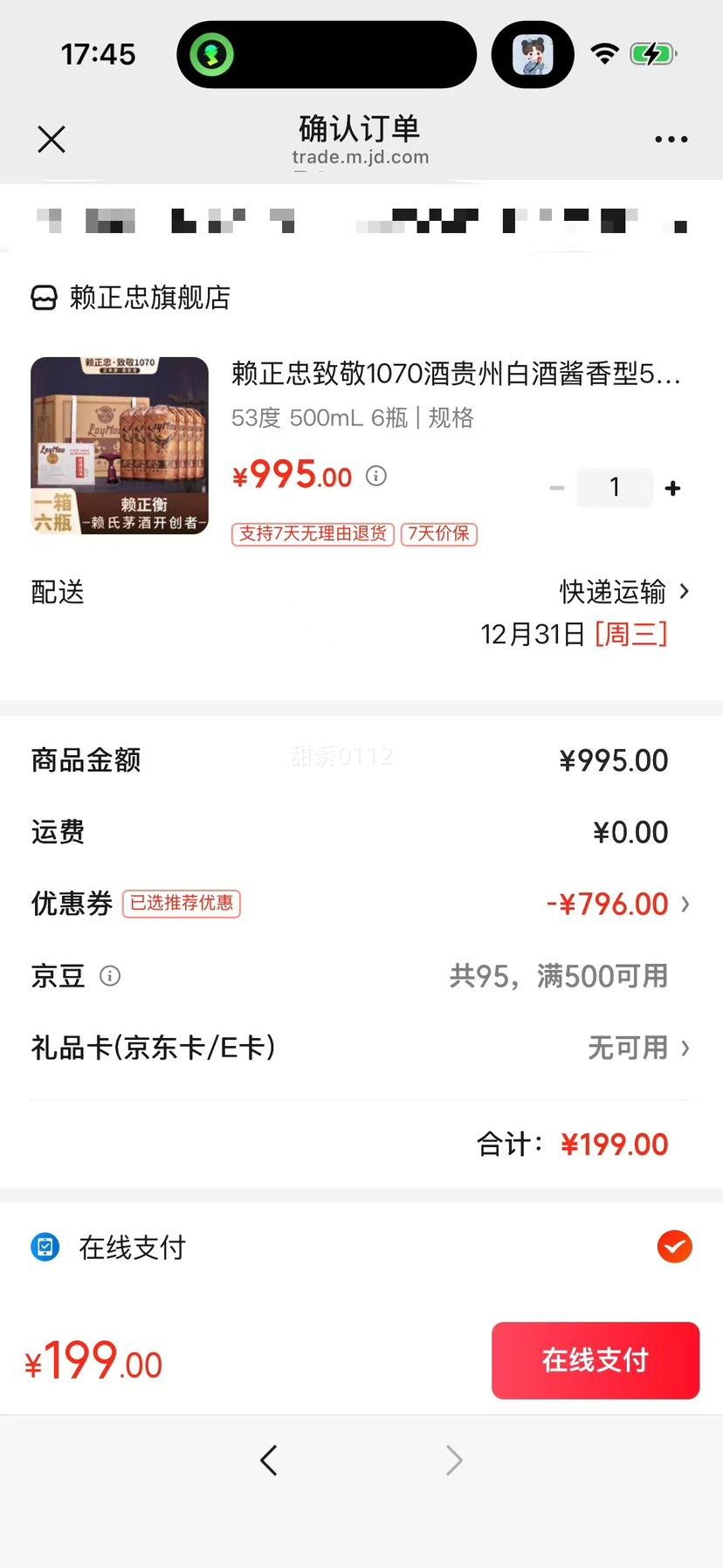Expand the 快递运输 delivery options
Screen dimensions: 723x1568
pos(616,593)
